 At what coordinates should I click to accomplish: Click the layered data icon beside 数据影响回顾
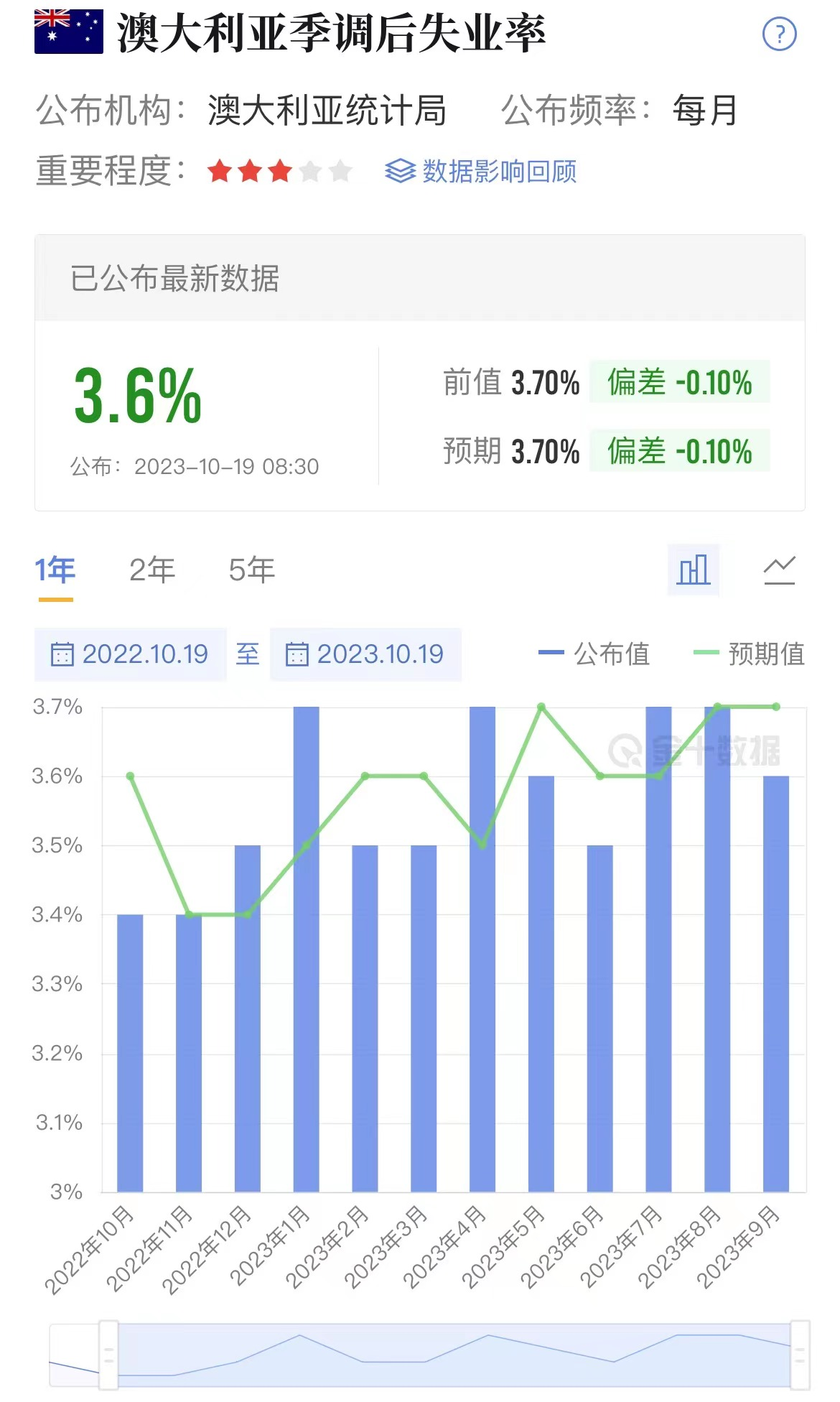click(400, 171)
